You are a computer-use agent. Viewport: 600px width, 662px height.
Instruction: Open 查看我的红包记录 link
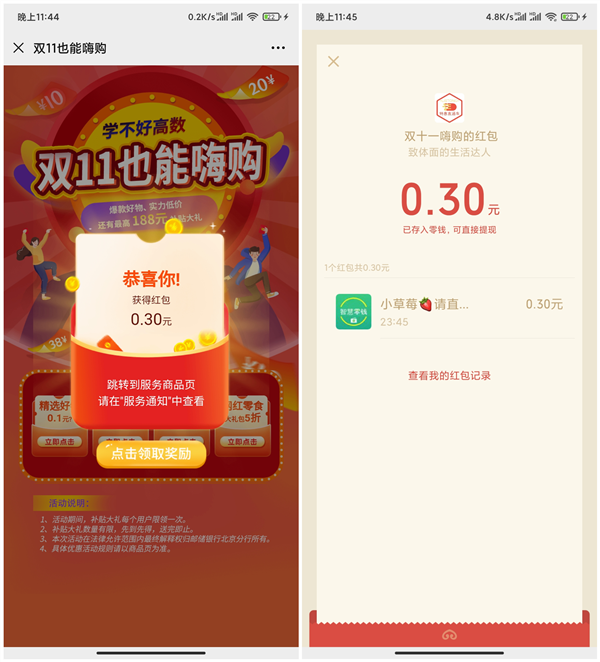pos(449,376)
